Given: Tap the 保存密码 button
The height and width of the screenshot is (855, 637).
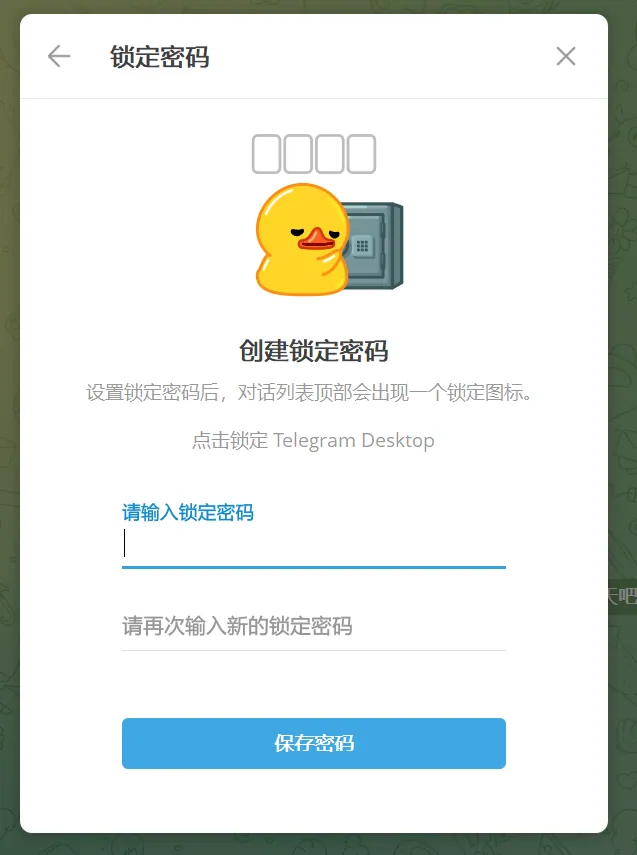Looking at the screenshot, I should pos(313,743).
